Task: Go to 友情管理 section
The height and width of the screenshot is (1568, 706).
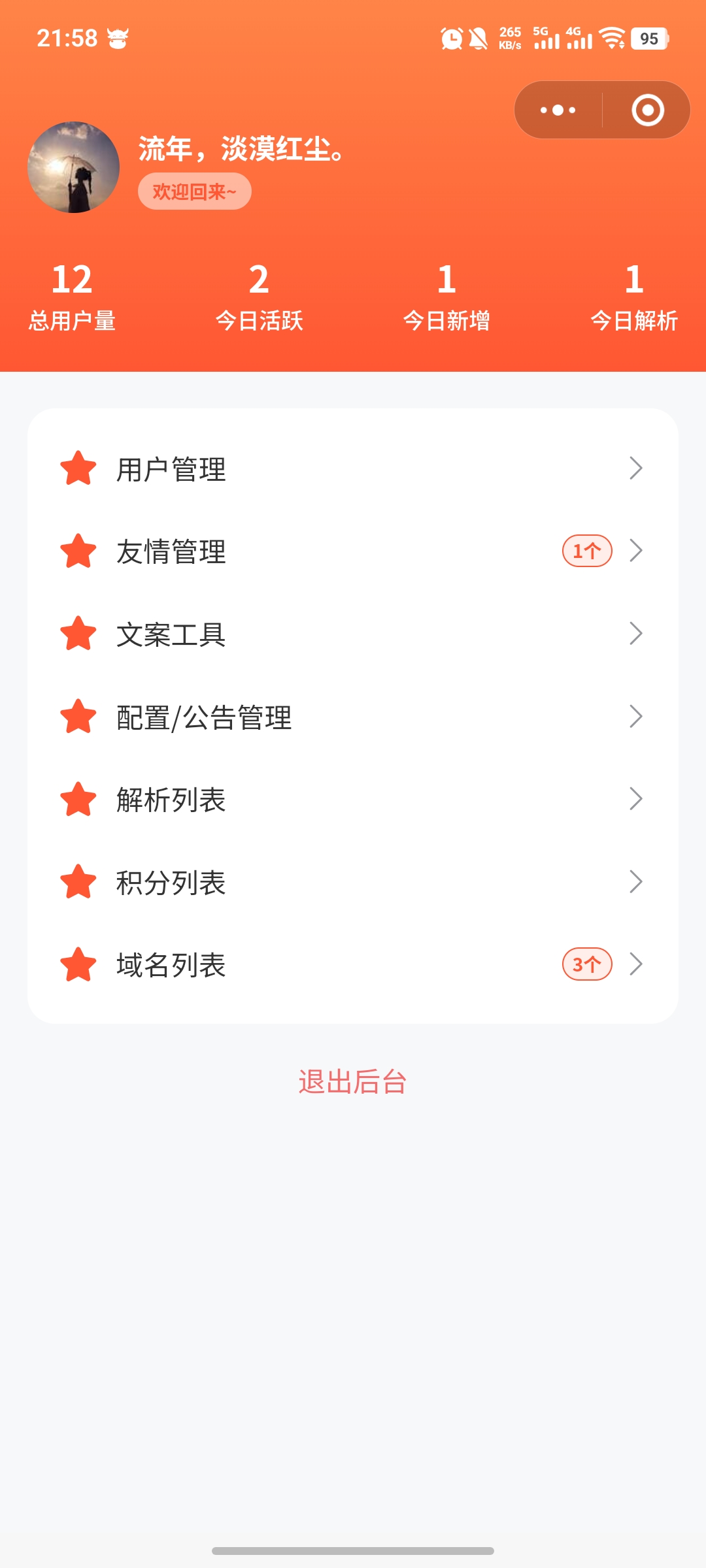Action: [x=352, y=551]
